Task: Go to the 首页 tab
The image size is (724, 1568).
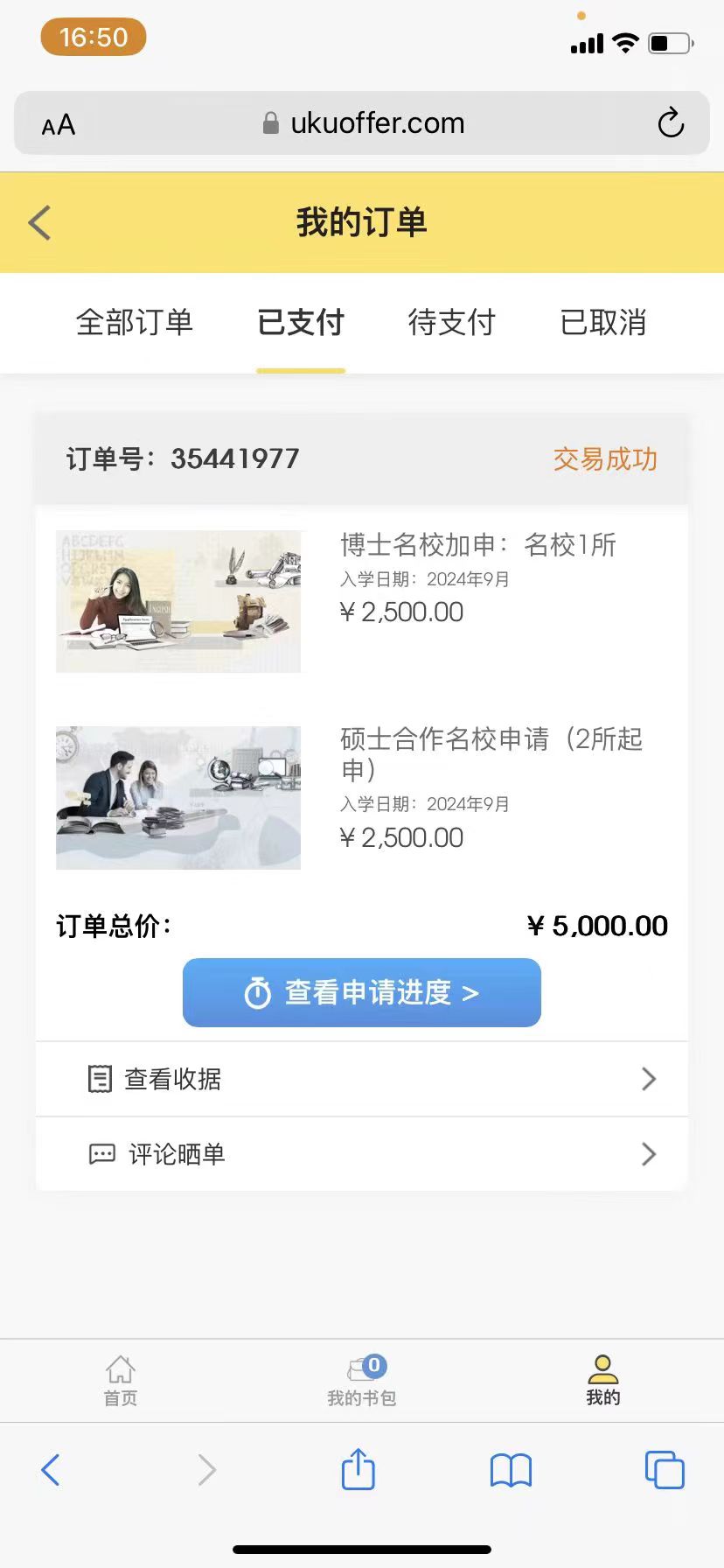Action: pyautogui.click(x=121, y=1381)
